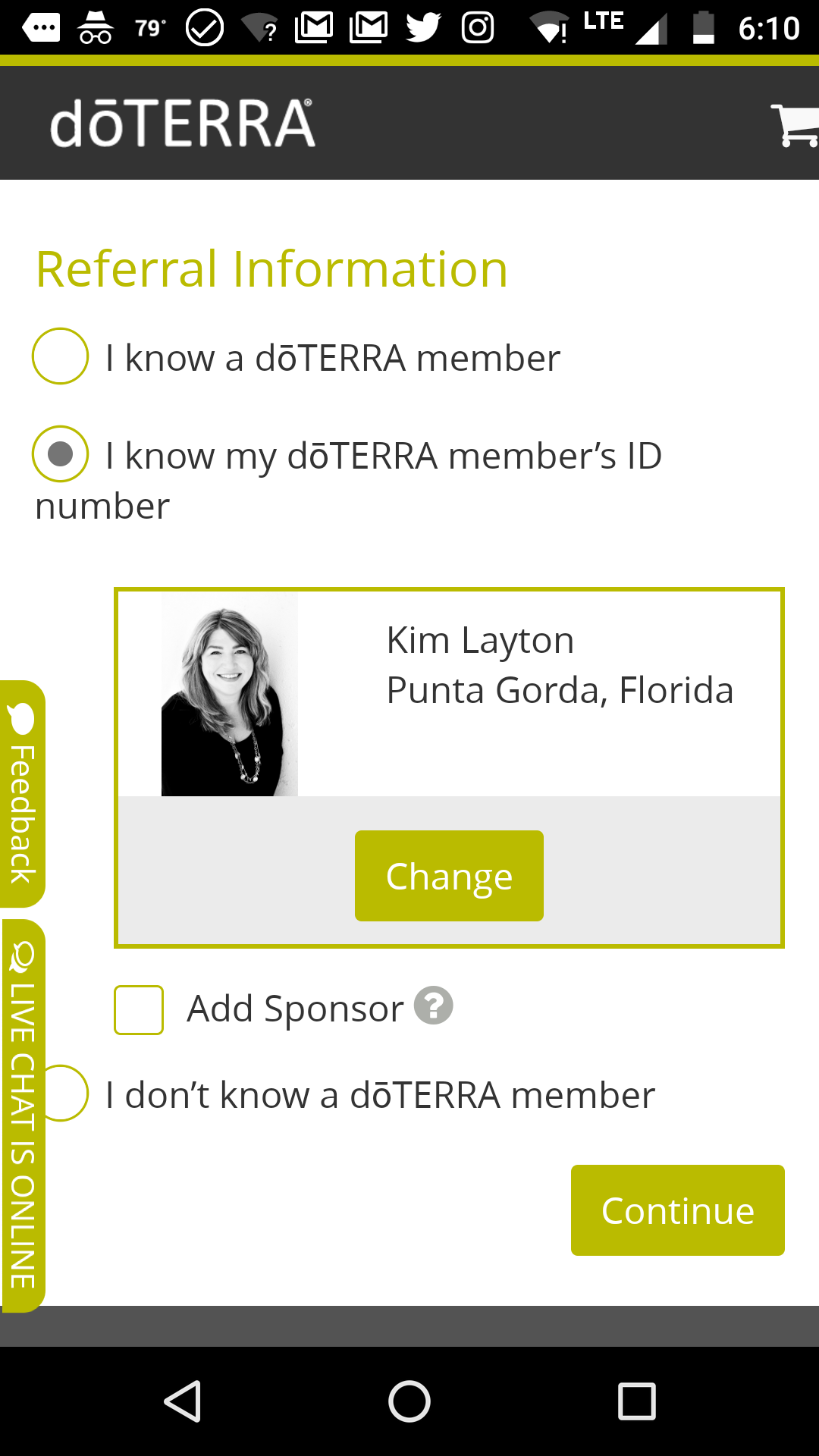Open the Add Sponsor help question mark
Image resolution: width=819 pixels, height=1456 pixels.
coord(434,1006)
